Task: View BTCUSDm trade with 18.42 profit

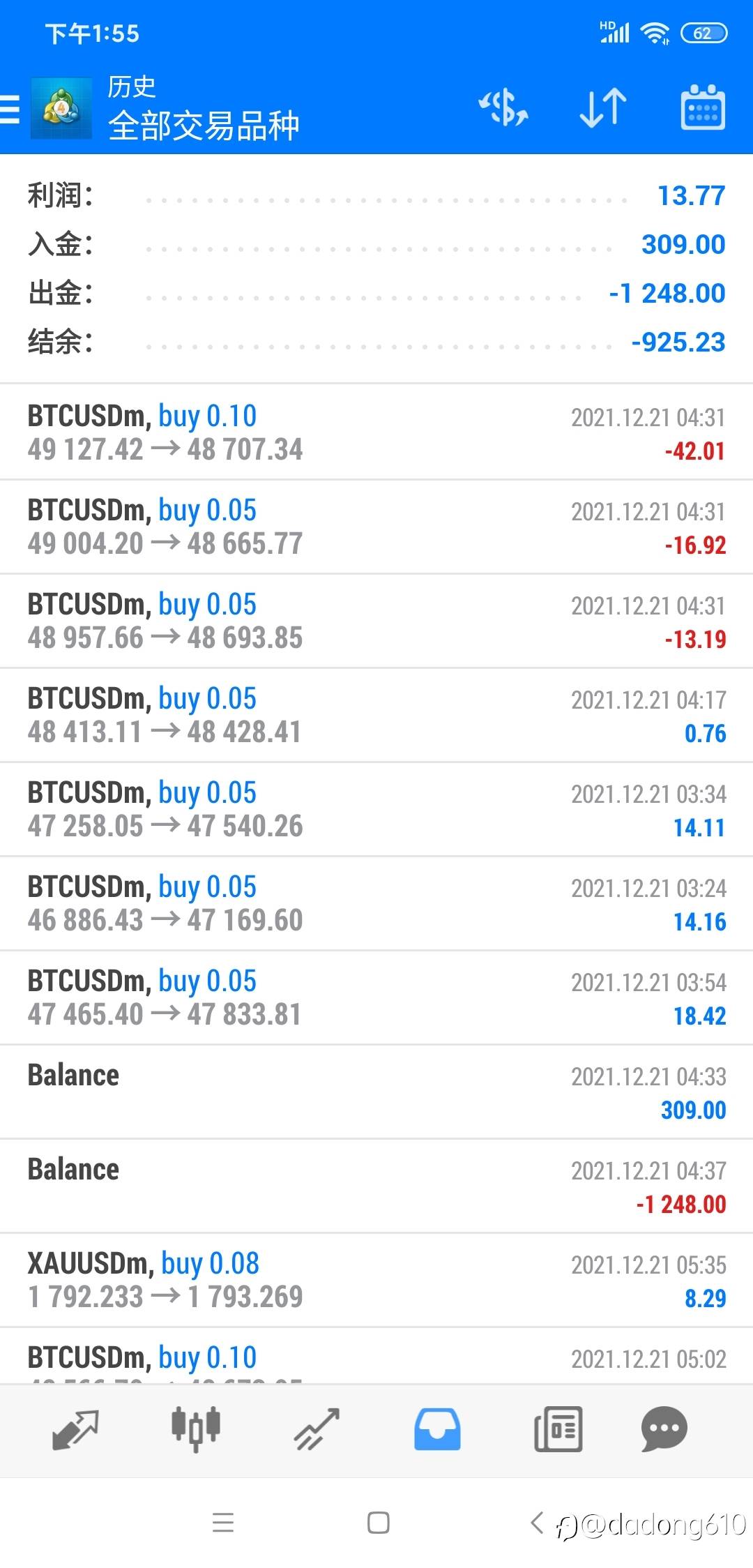Action: [376, 997]
